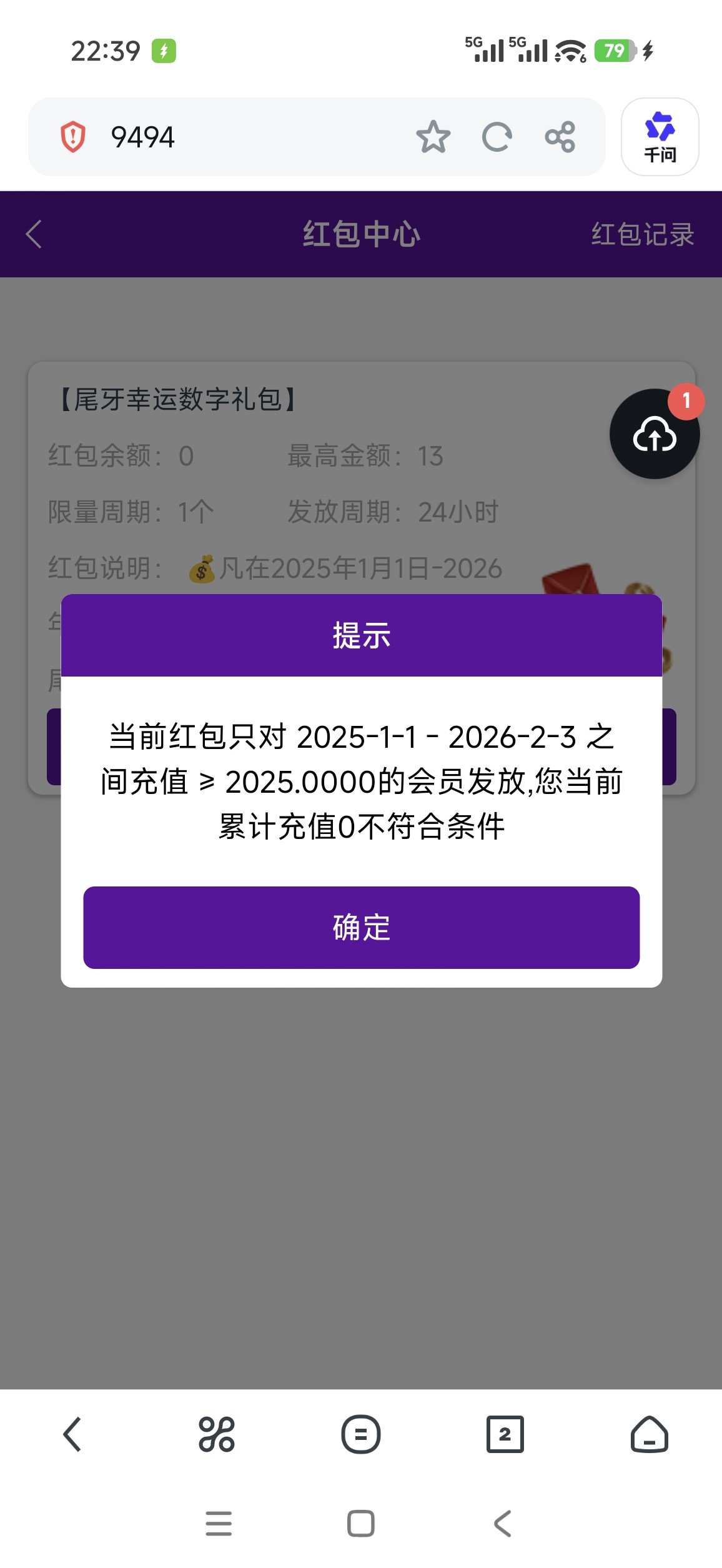This screenshot has height=1568, width=722.
Task: Navigate back in the browser toolbar
Action: [72, 1434]
